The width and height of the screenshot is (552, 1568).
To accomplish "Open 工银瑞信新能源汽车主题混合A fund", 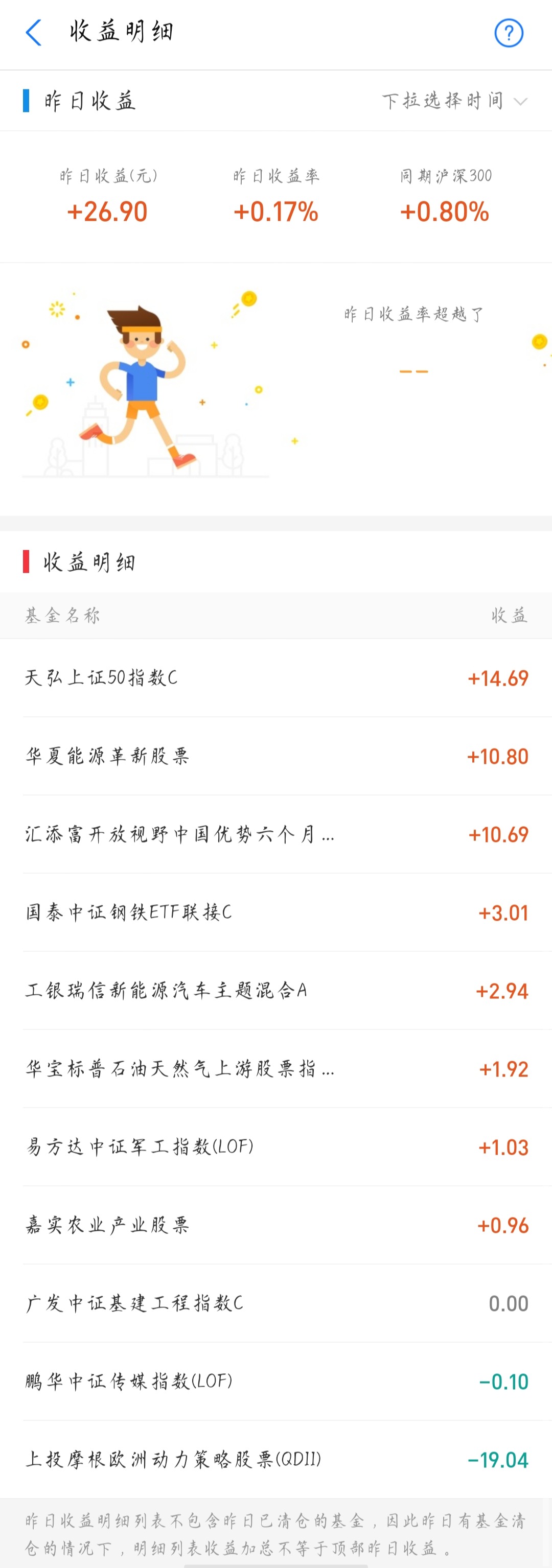I will (275, 990).
